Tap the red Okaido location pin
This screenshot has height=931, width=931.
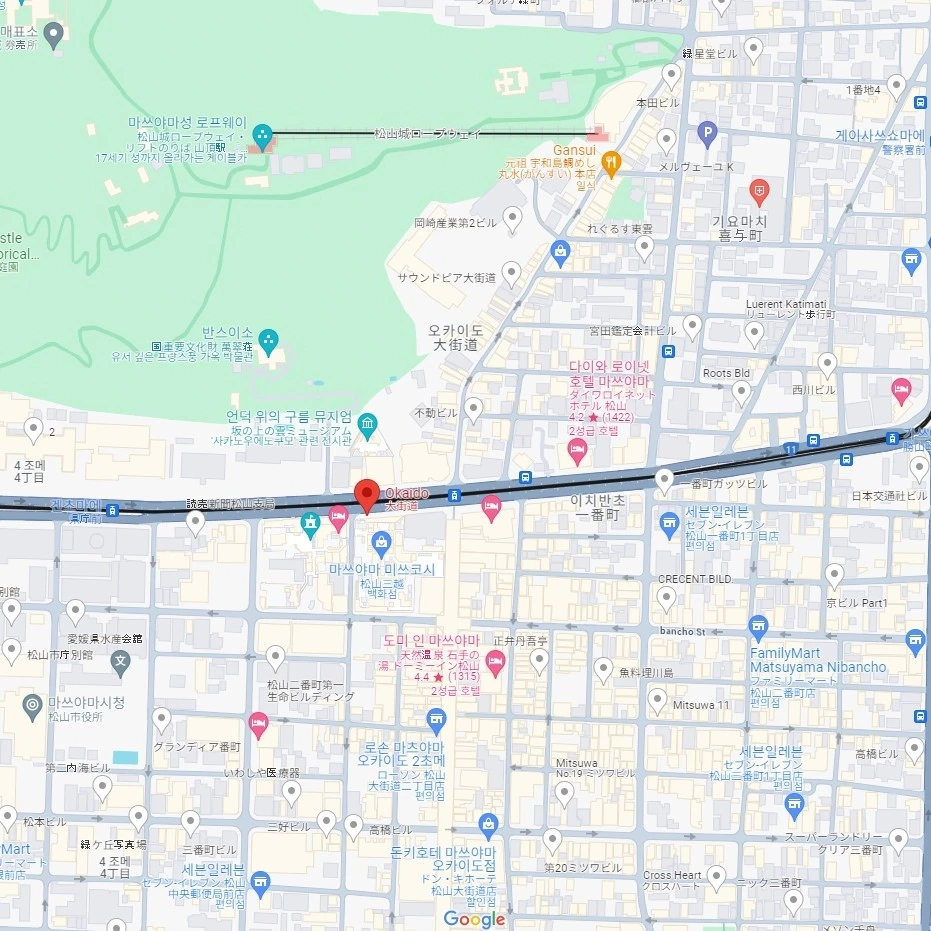366,494
